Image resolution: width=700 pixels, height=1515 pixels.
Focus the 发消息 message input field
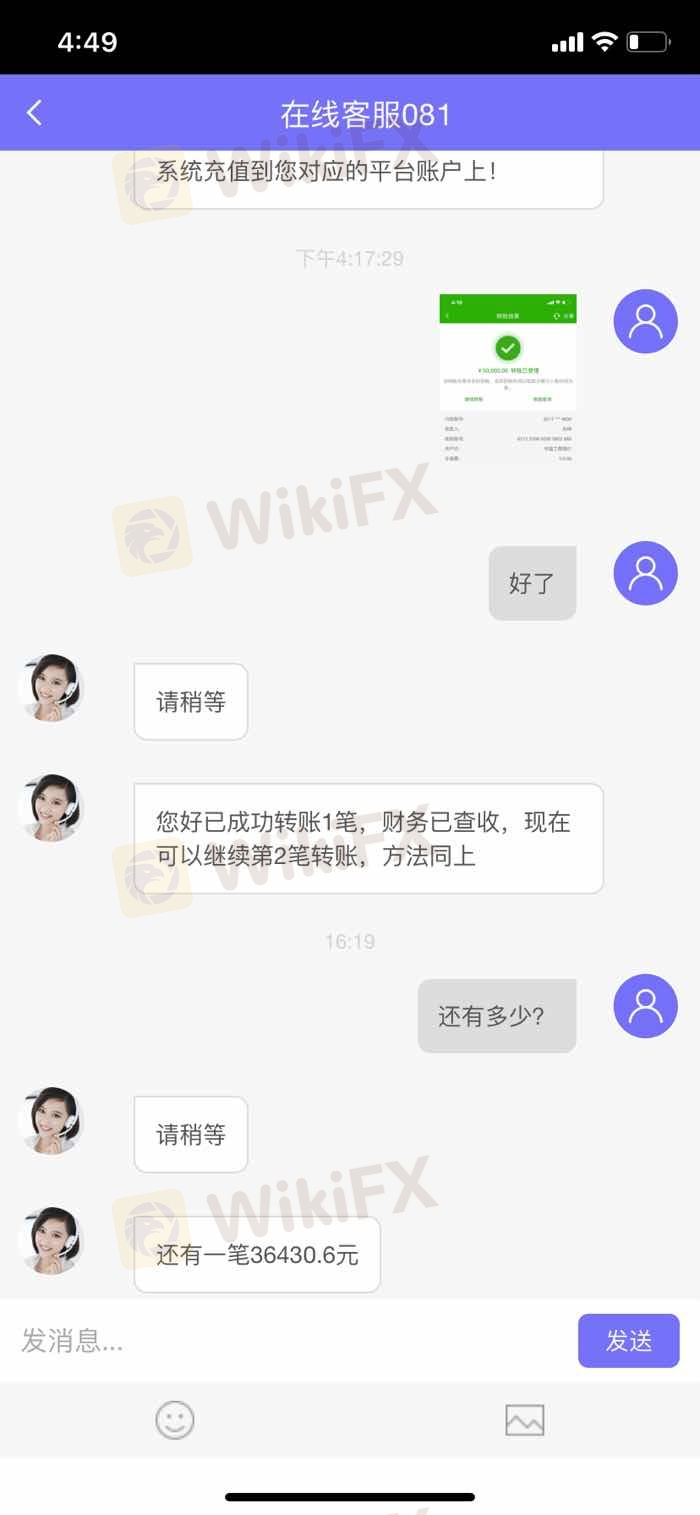pos(290,1341)
